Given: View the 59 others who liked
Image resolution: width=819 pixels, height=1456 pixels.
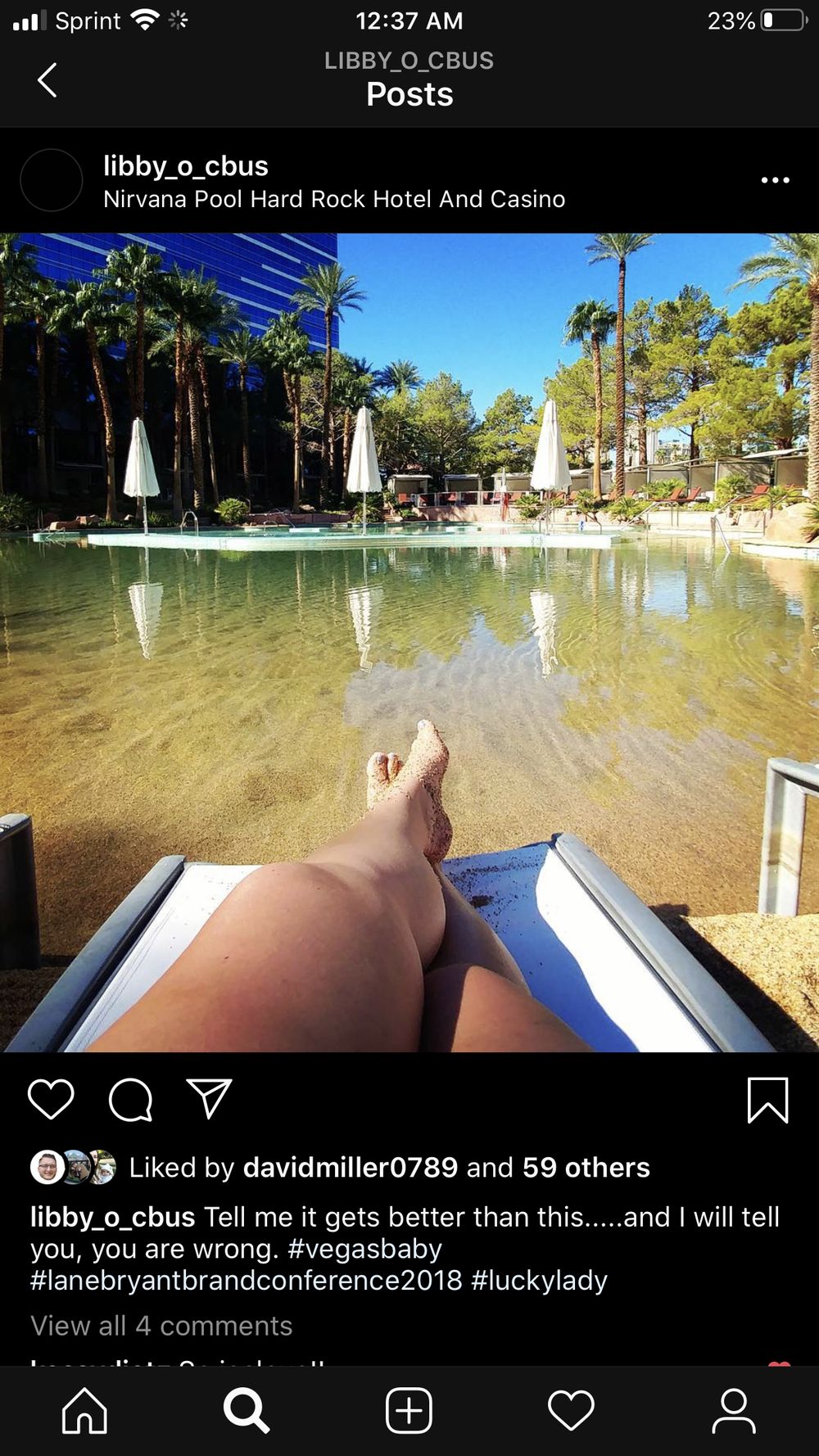Looking at the screenshot, I should click(x=586, y=1167).
